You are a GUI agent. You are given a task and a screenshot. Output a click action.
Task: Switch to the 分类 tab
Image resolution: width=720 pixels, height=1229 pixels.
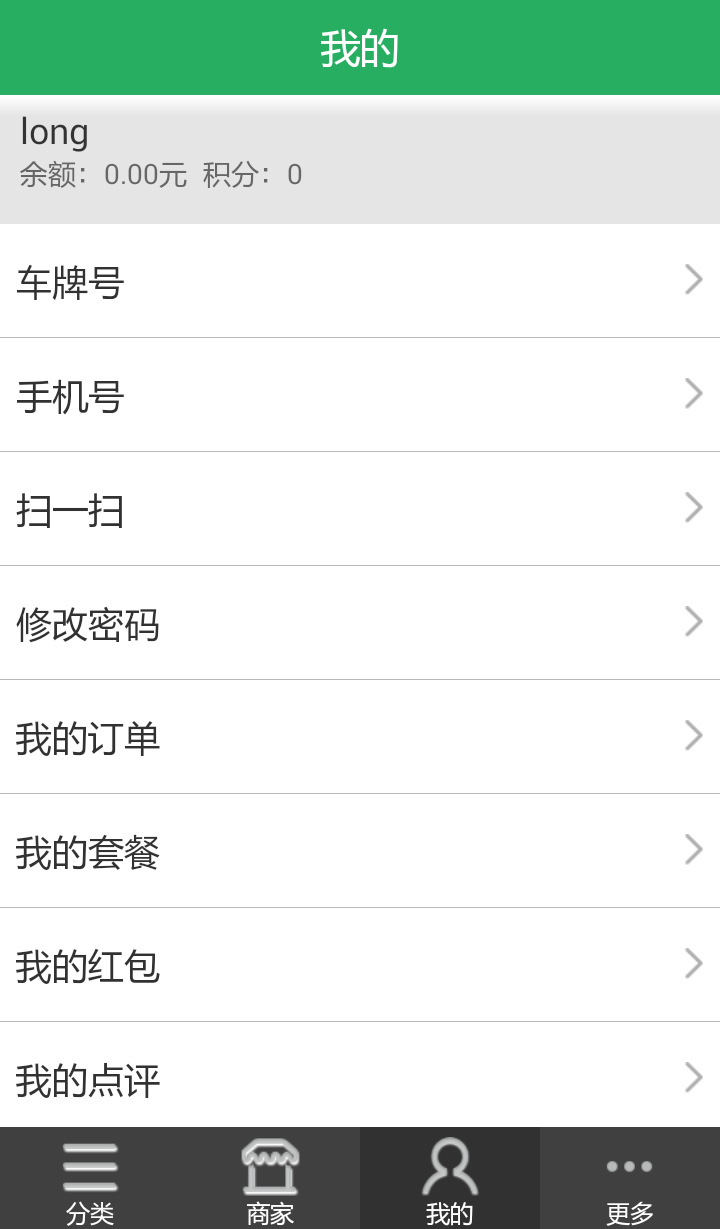[90, 1180]
